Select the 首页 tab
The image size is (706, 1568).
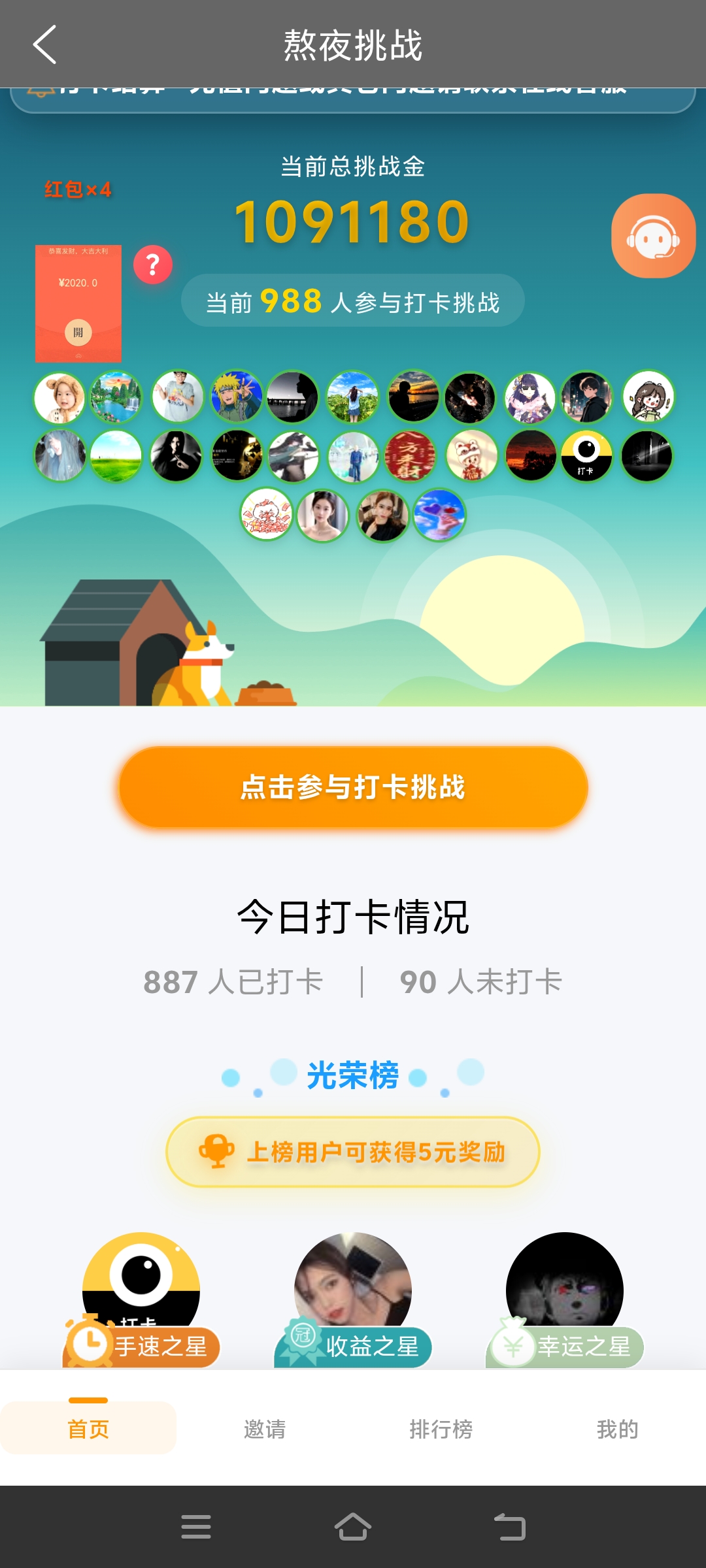pyautogui.click(x=88, y=1429)
